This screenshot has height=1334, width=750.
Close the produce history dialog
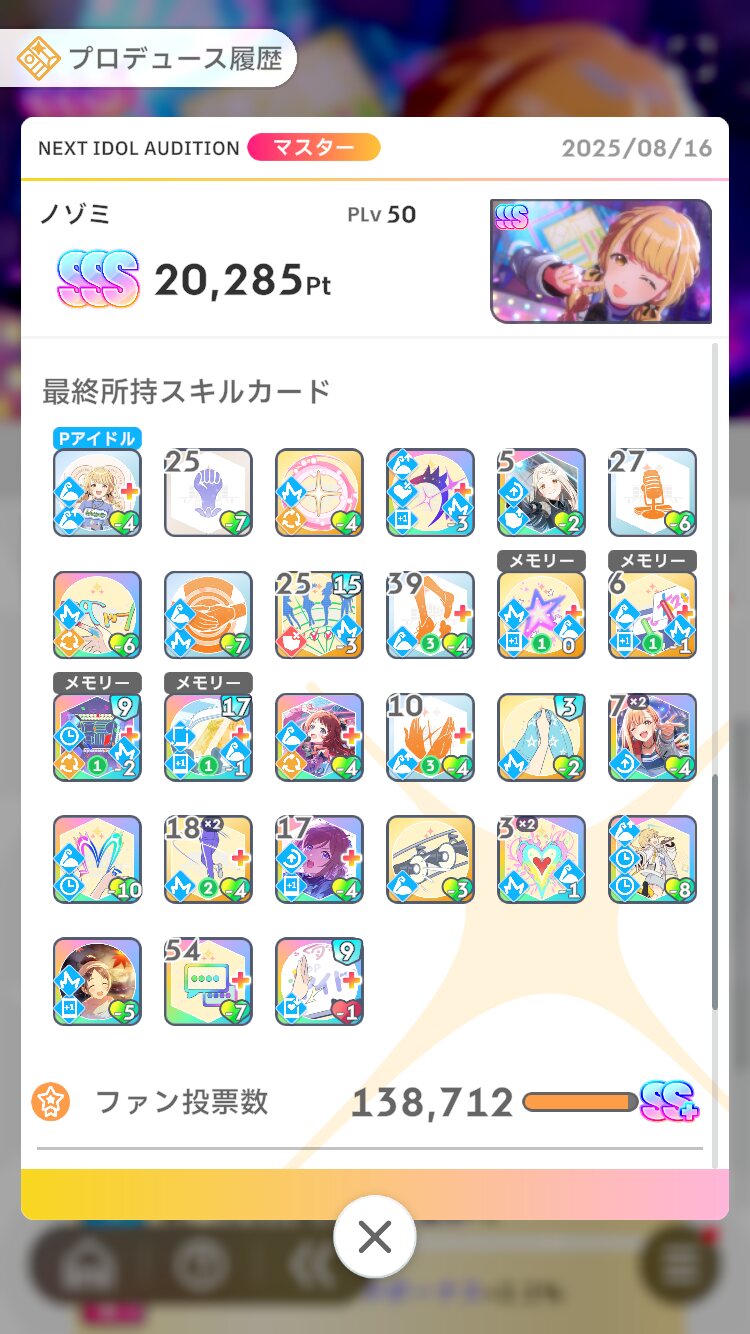(374, 1238)
